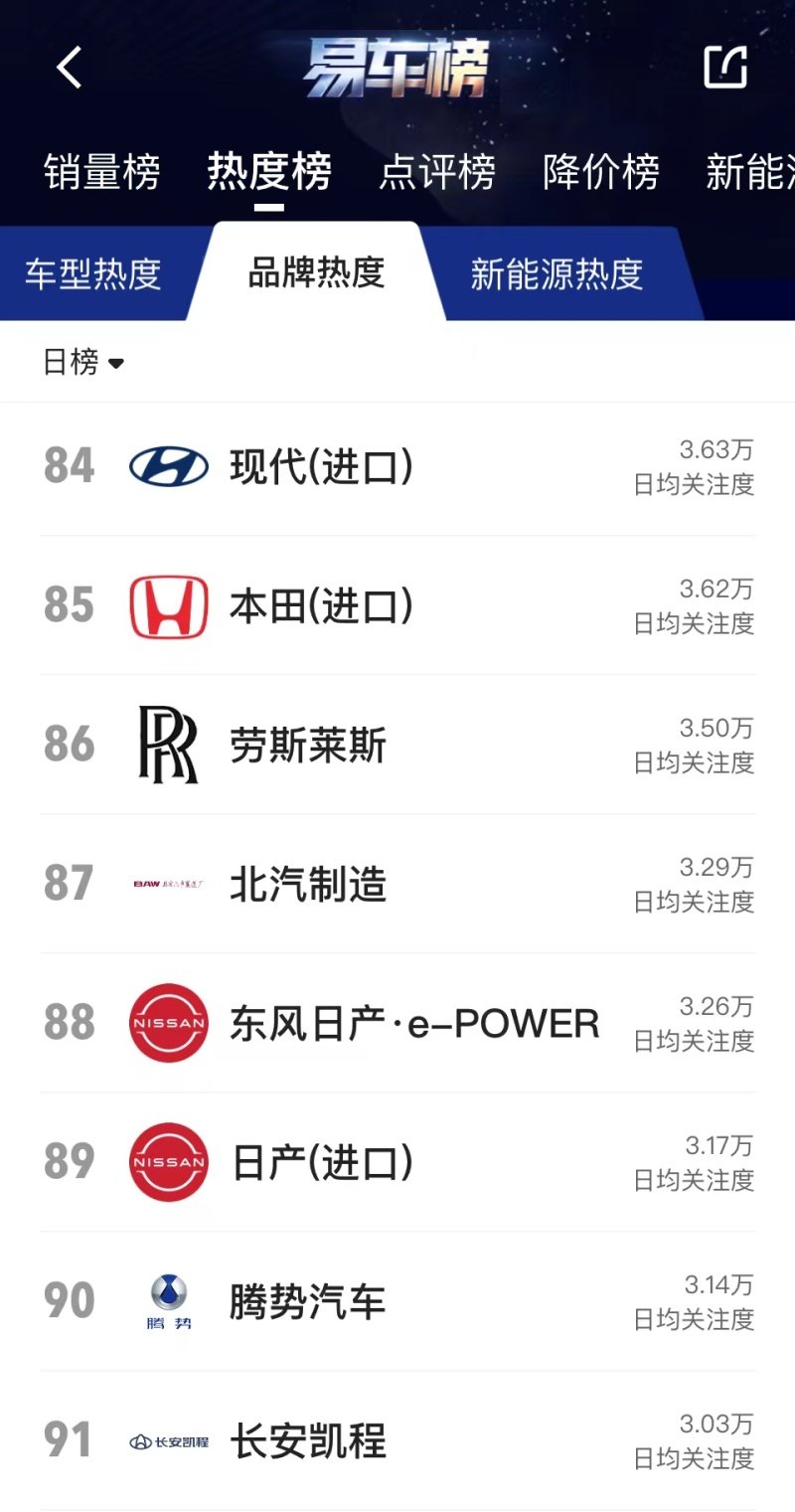This screenshot has width=795, height=1512.
Task: Open 东风日产·e-POWER brand row
Action: pos(397,1023)
